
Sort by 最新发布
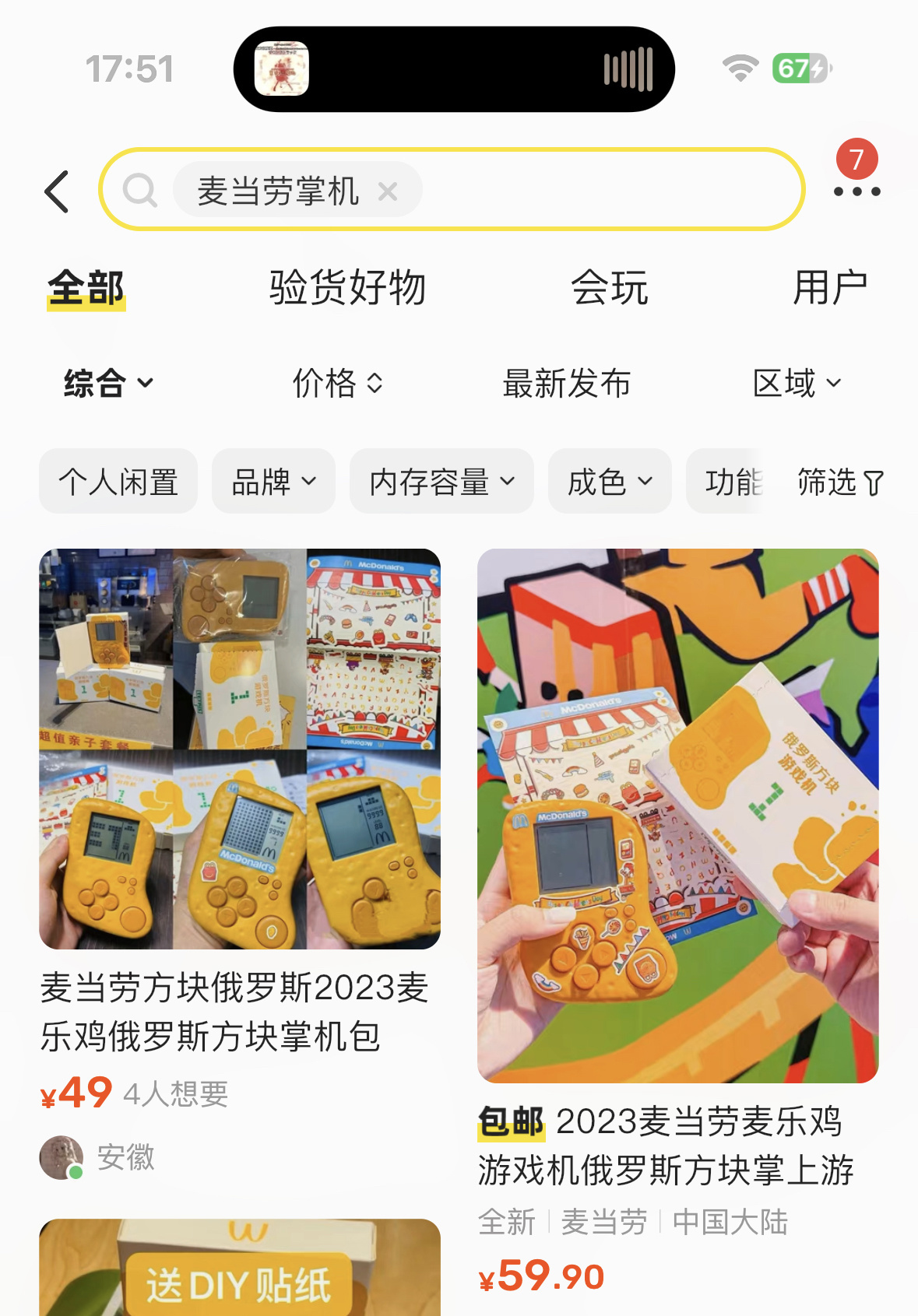[567, 383]
